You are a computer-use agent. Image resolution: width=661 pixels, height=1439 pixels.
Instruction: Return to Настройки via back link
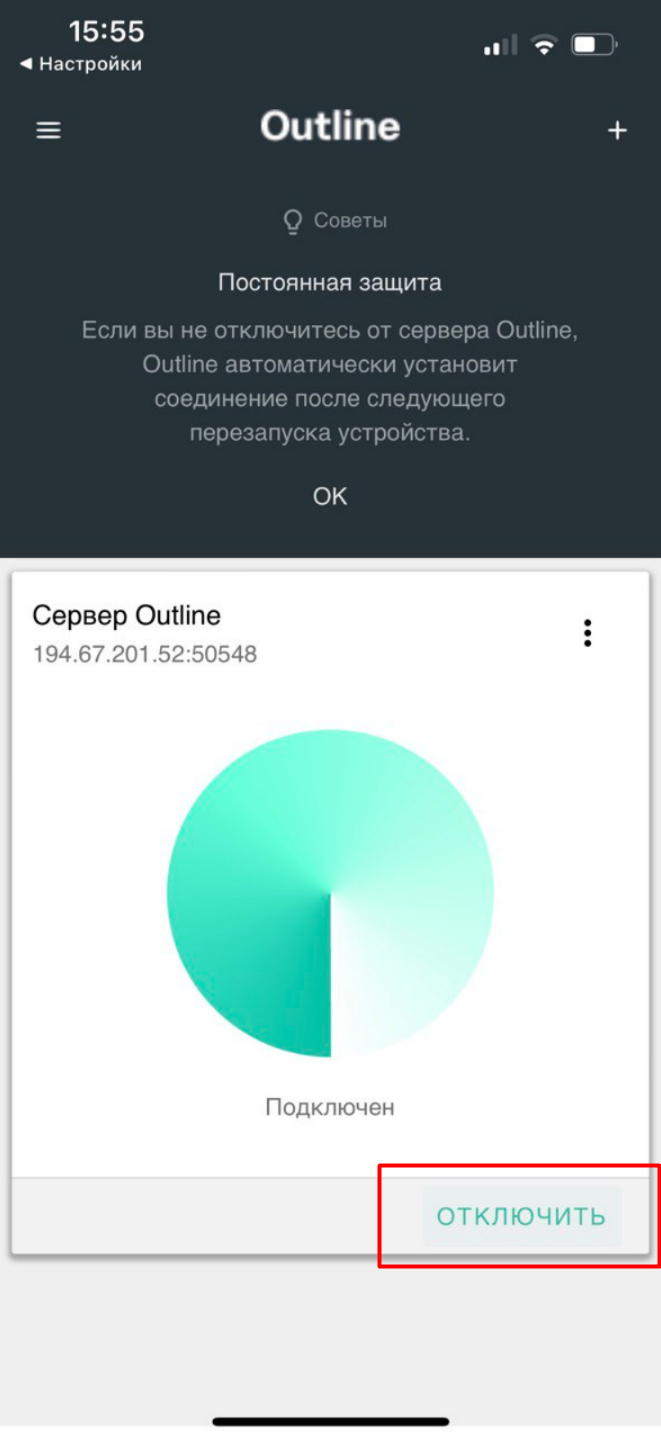click(x=80, y=64)
